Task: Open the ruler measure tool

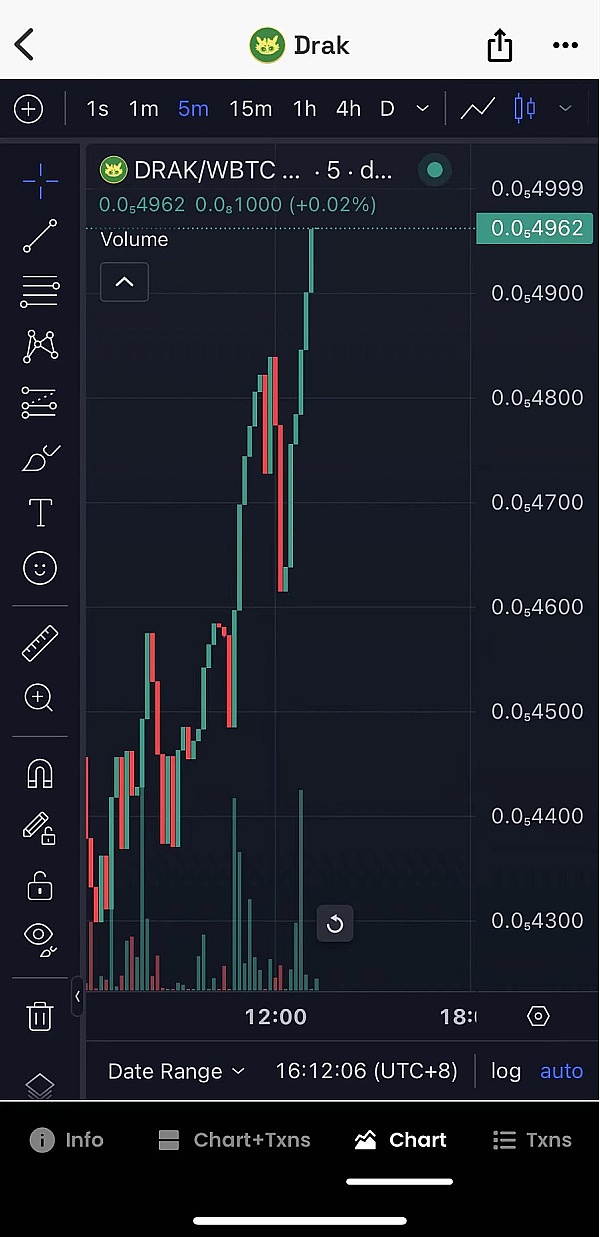Action: pos(40,644)
